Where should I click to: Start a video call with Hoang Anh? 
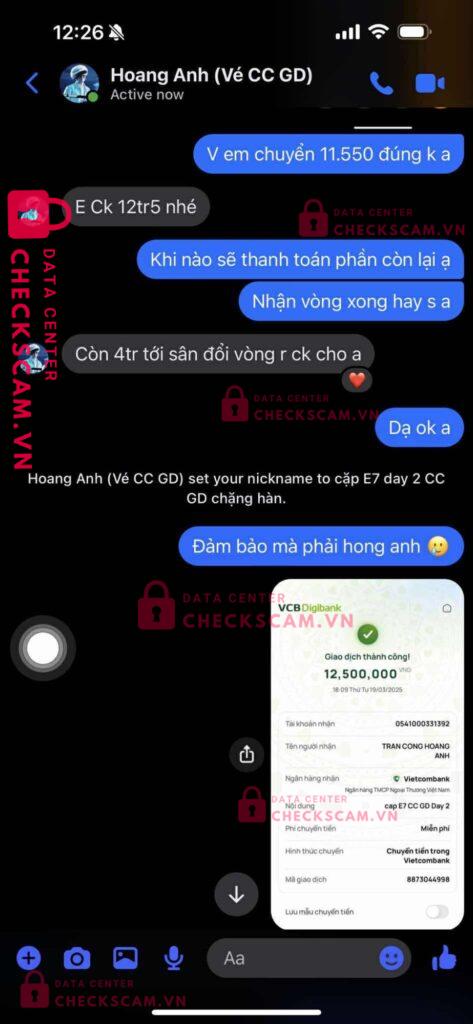pos(430,84)
